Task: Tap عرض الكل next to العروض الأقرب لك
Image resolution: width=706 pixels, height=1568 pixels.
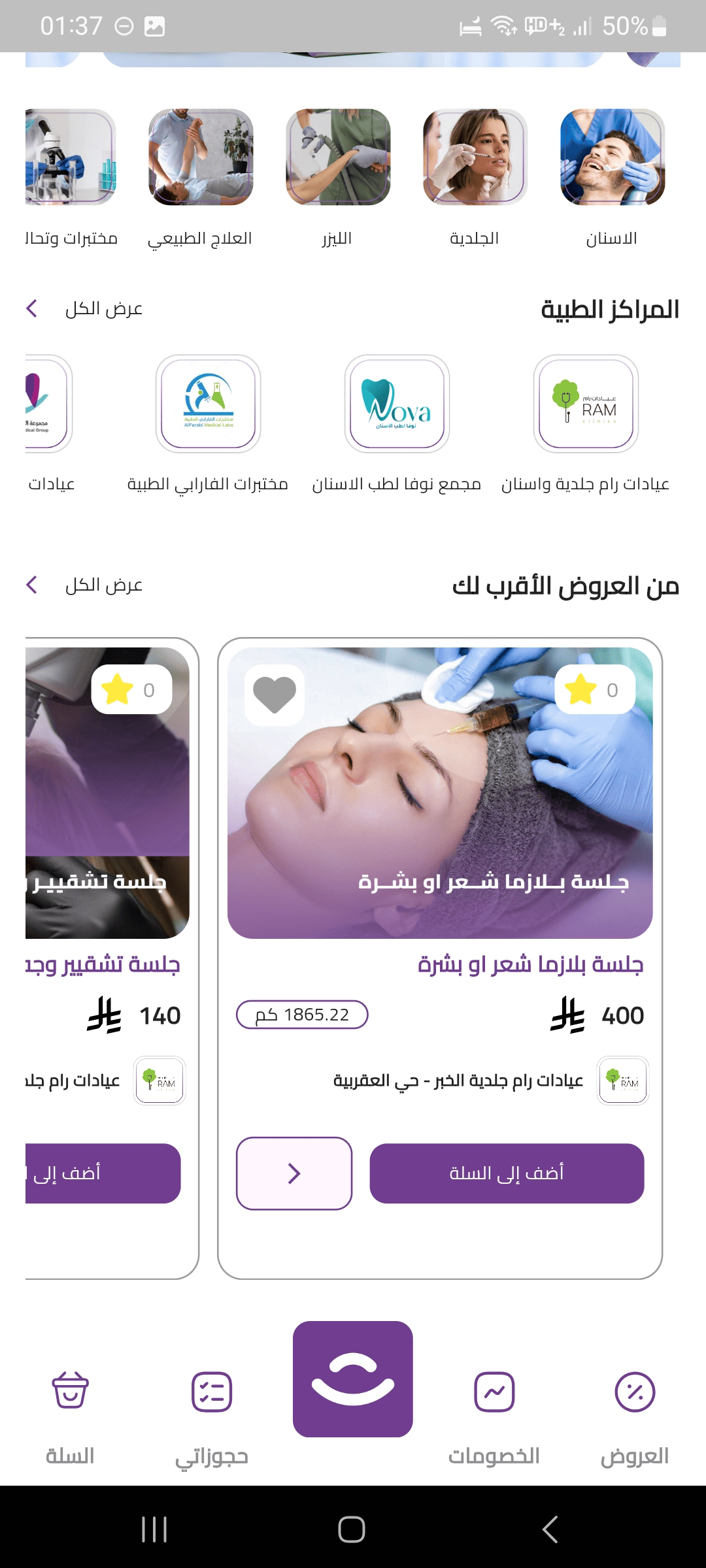Action: [x=85, y=585]
